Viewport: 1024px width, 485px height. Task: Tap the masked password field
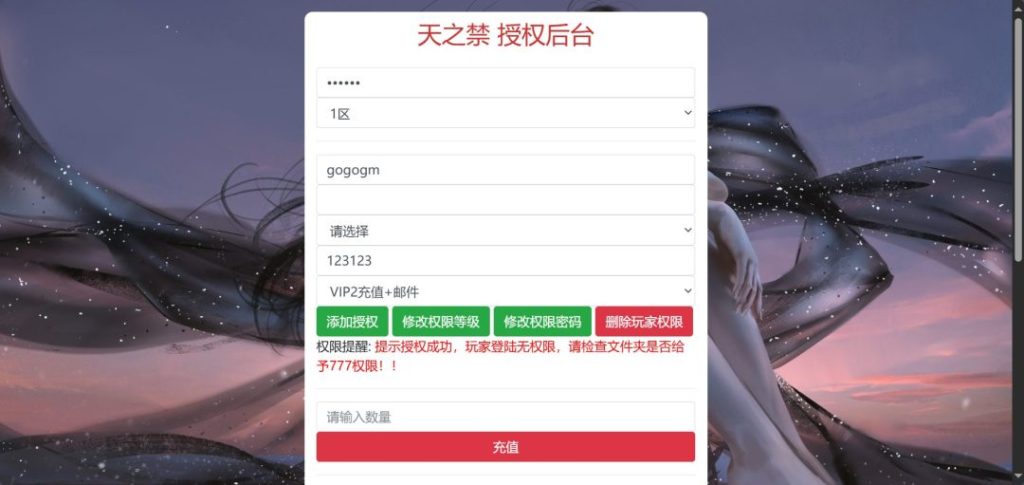point(505,82)
